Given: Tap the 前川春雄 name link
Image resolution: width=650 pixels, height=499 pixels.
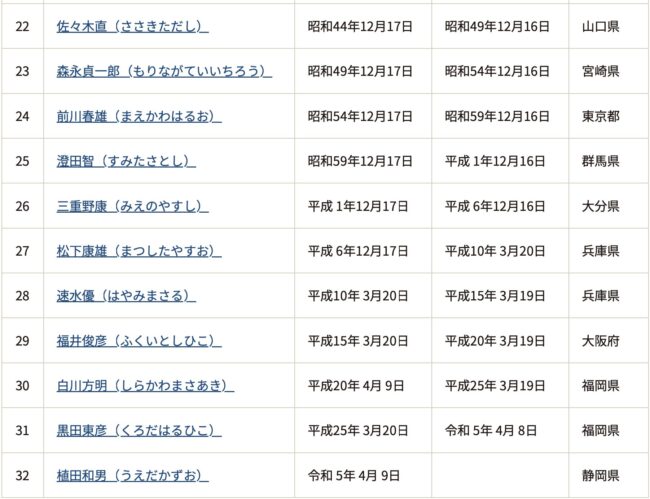Looking at the screenshot, I should (x=139, y=116).
